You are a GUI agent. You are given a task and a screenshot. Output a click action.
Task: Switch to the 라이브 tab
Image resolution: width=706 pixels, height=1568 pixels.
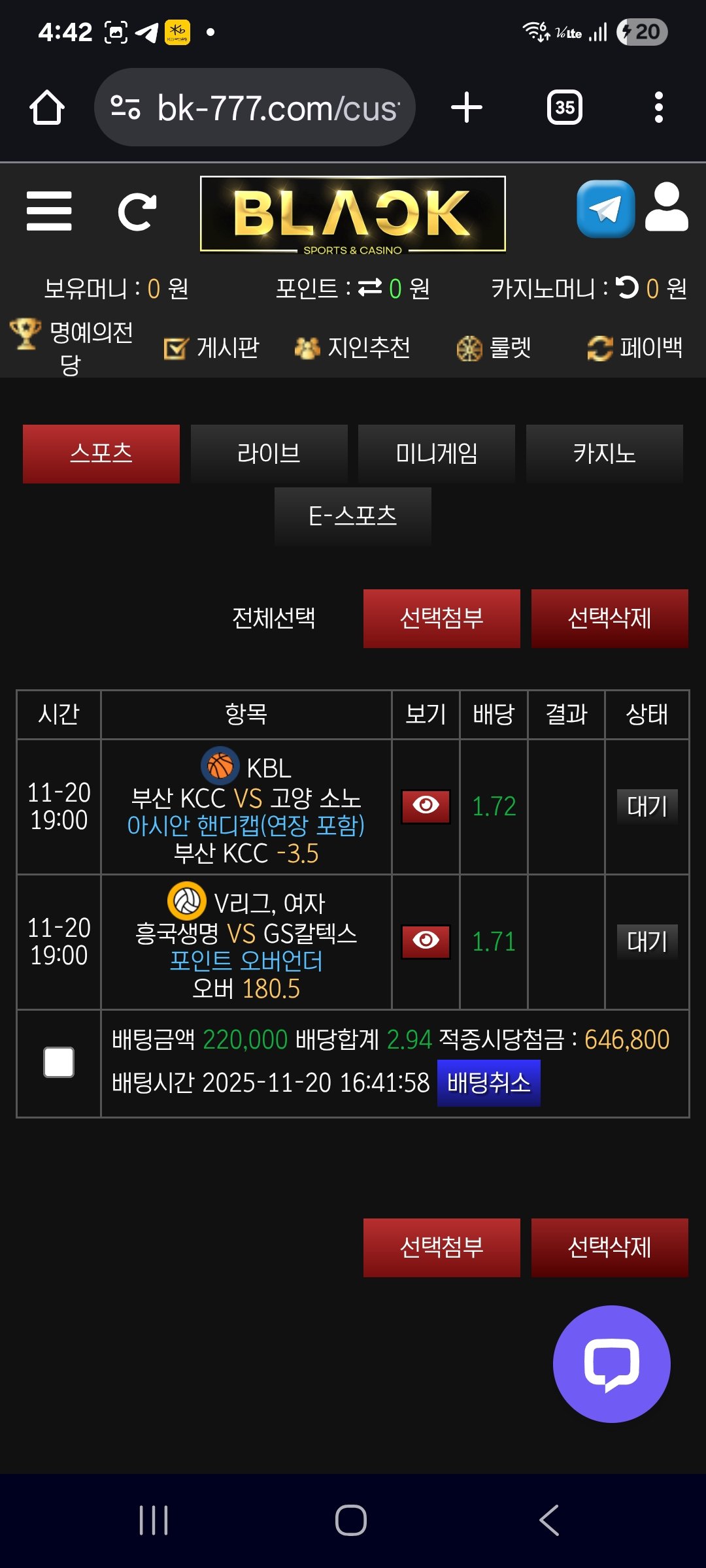(x=269, y=453)
